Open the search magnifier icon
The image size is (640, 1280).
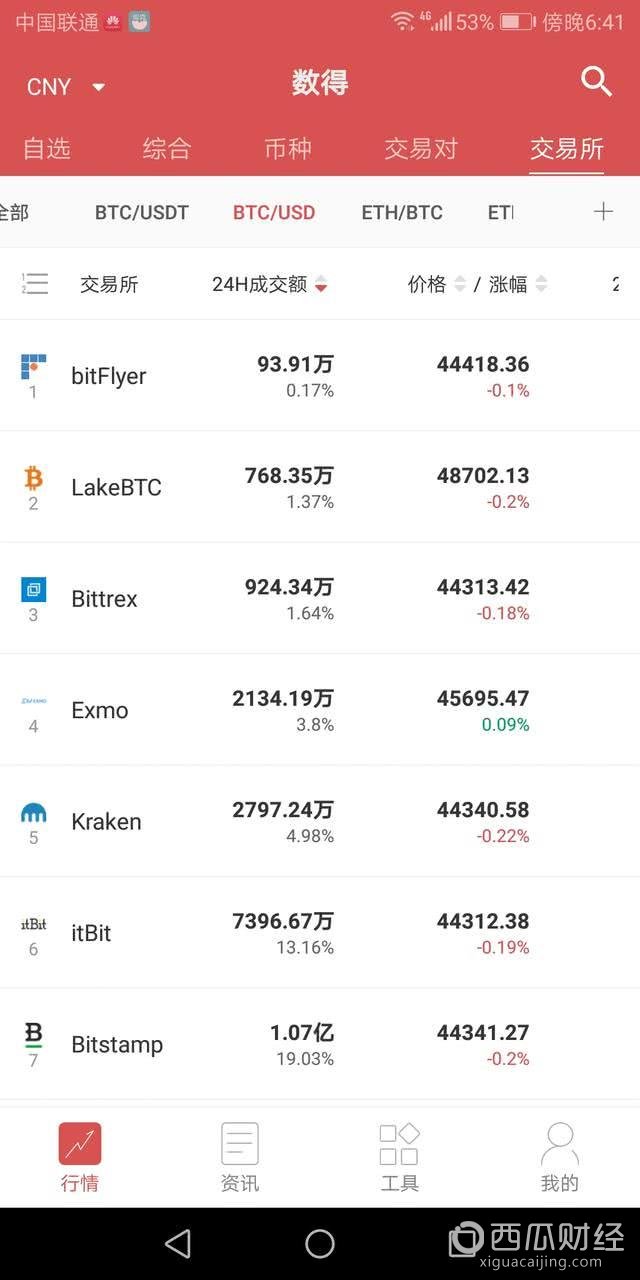click(x=596, y=82)
